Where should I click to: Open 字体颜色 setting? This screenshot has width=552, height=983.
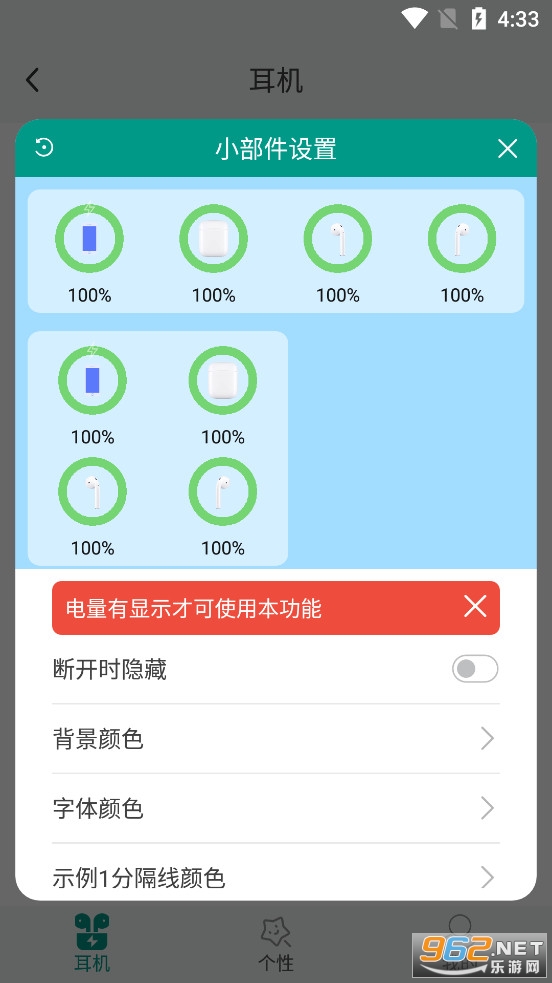pyautogui.click(x=276, y=808)
